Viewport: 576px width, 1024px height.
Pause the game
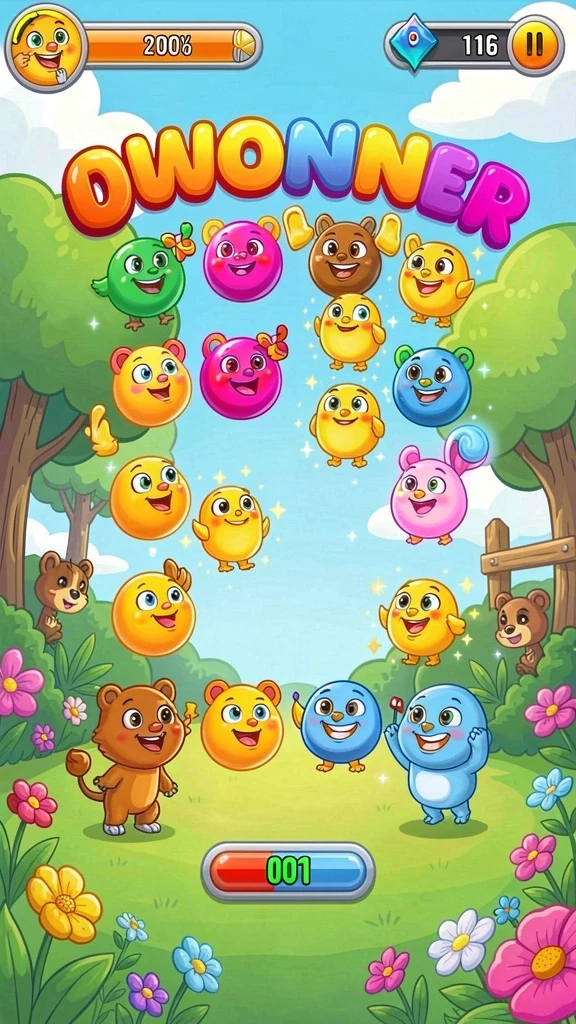click(535, 45)
